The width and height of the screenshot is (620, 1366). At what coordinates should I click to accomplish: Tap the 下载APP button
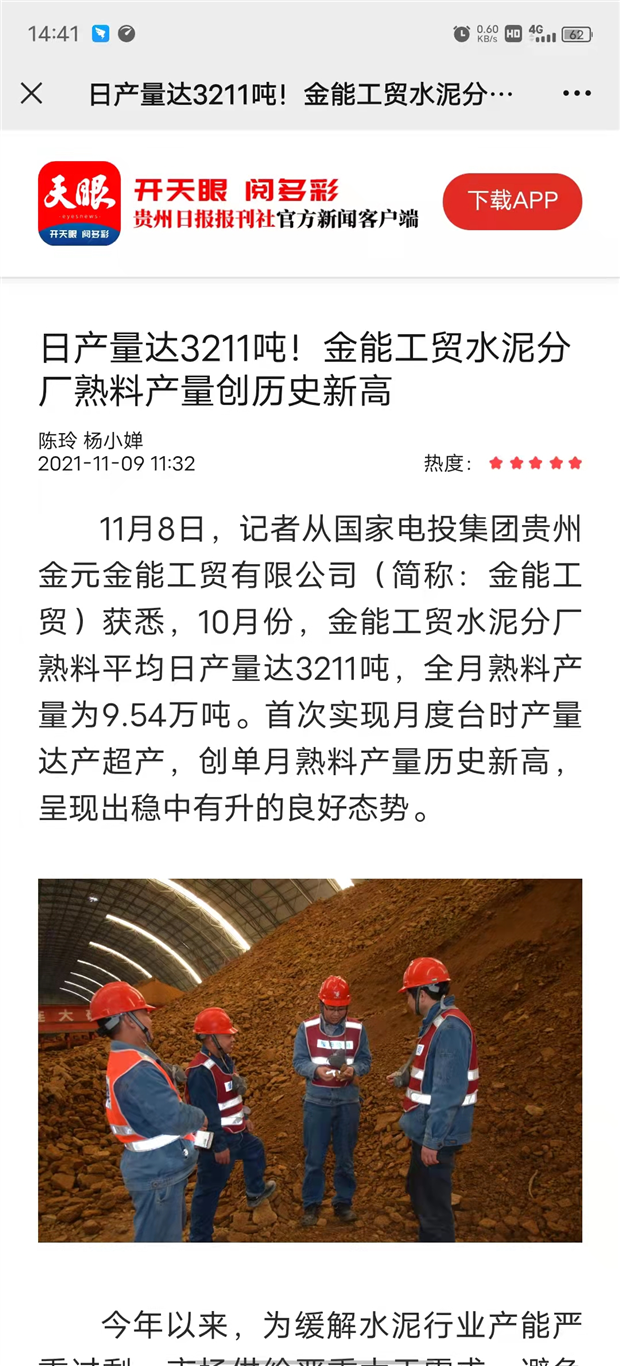tap(512, 202)
